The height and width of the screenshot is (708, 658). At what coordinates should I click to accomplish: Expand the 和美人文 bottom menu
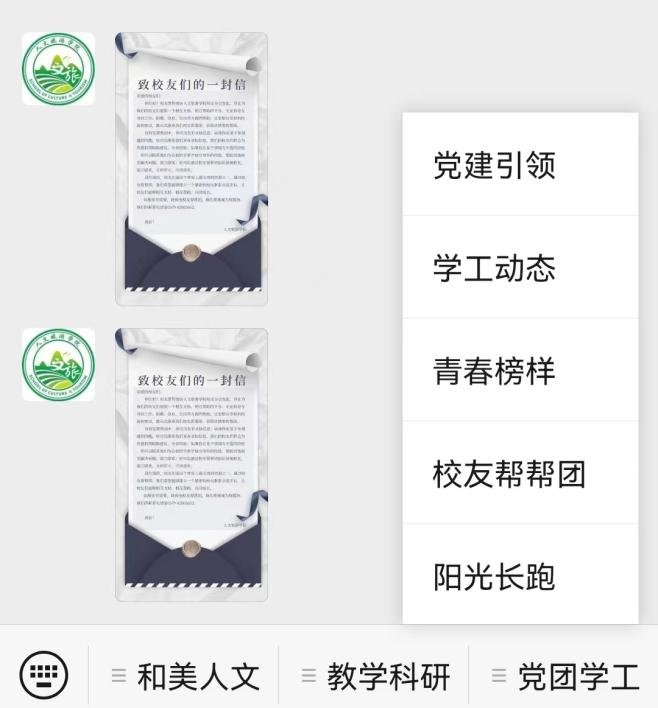(185, 677)
